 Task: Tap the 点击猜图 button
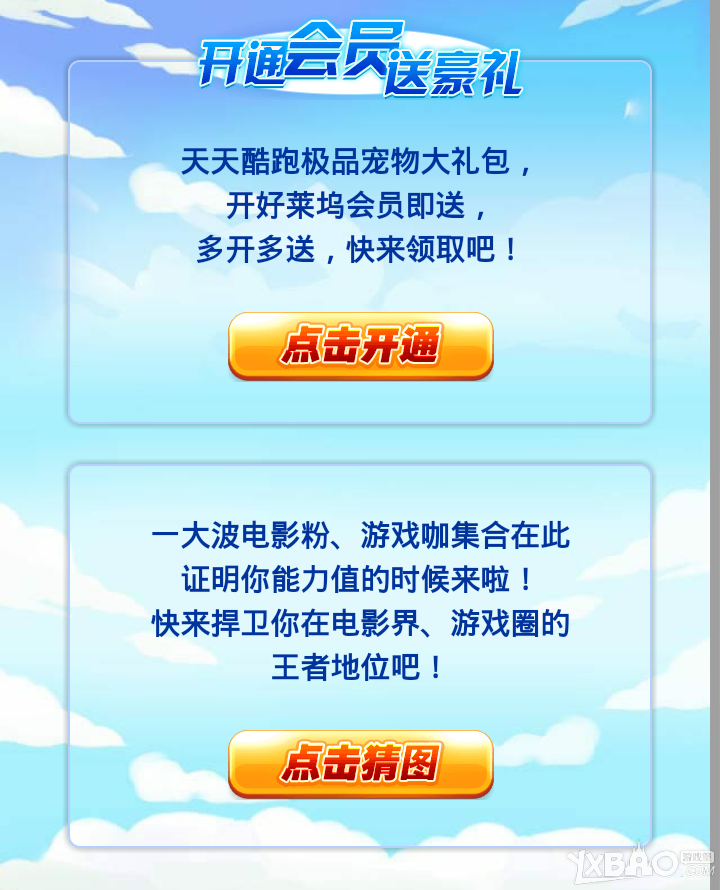pos(360,763)
